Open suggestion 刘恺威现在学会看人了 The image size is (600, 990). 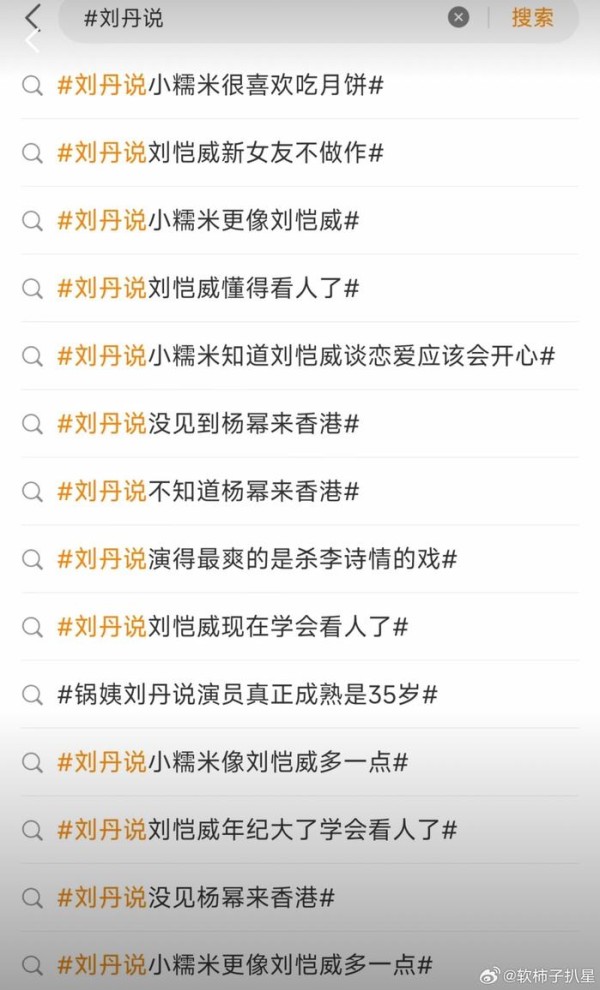coord(300,627)
